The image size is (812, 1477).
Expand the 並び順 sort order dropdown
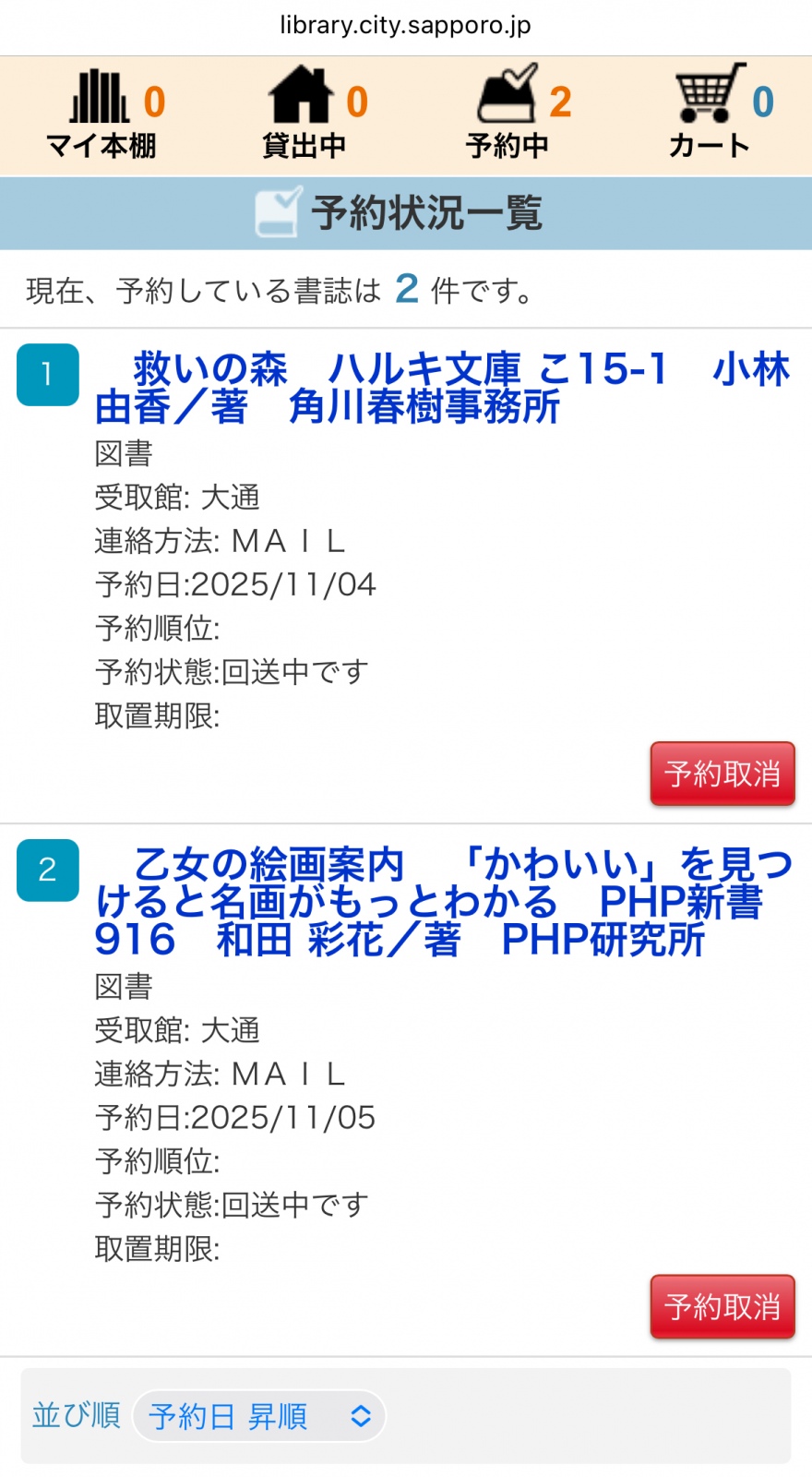tap(258, 1416)
